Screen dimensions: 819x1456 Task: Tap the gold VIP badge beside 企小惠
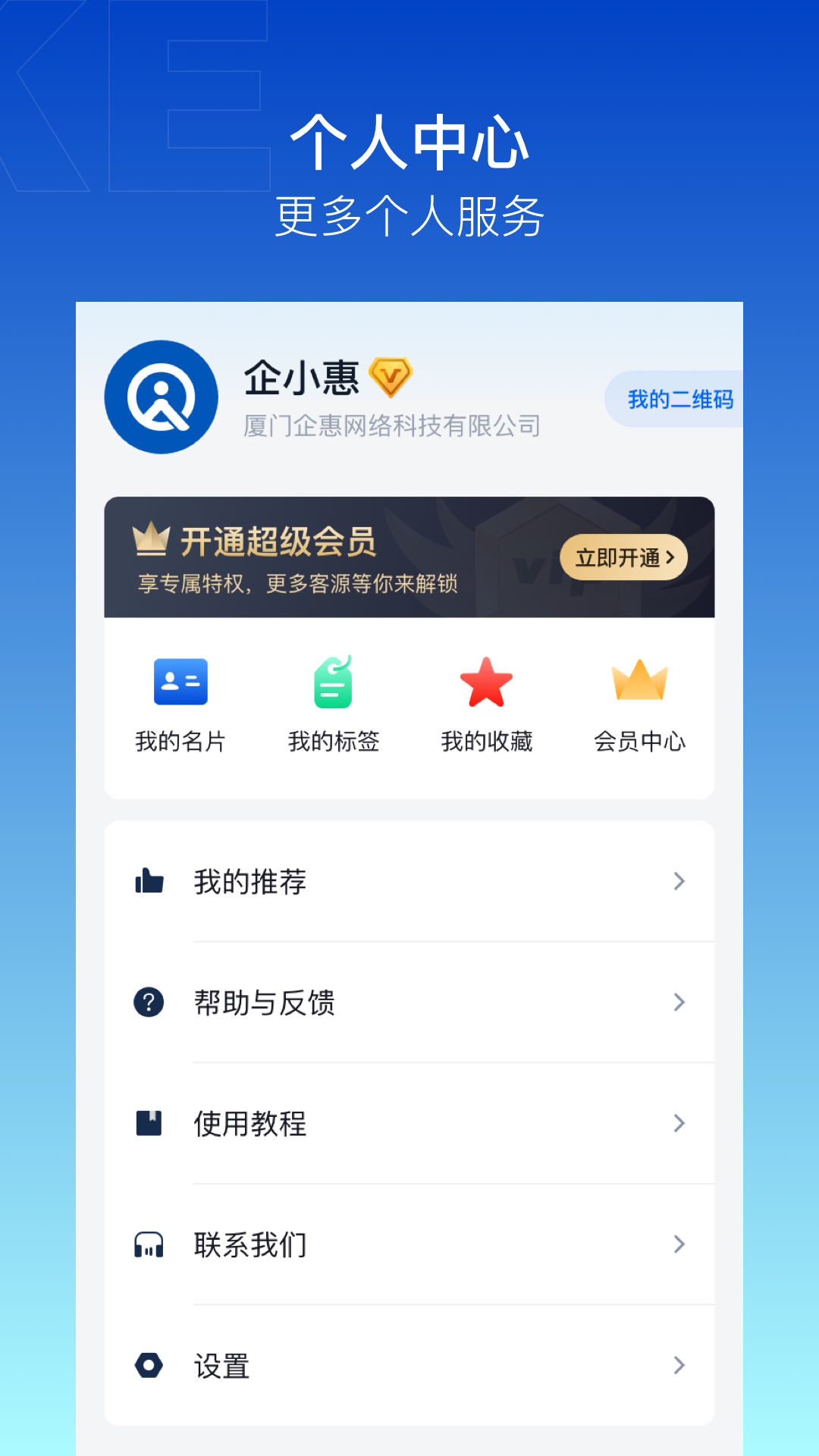[392, 375]
